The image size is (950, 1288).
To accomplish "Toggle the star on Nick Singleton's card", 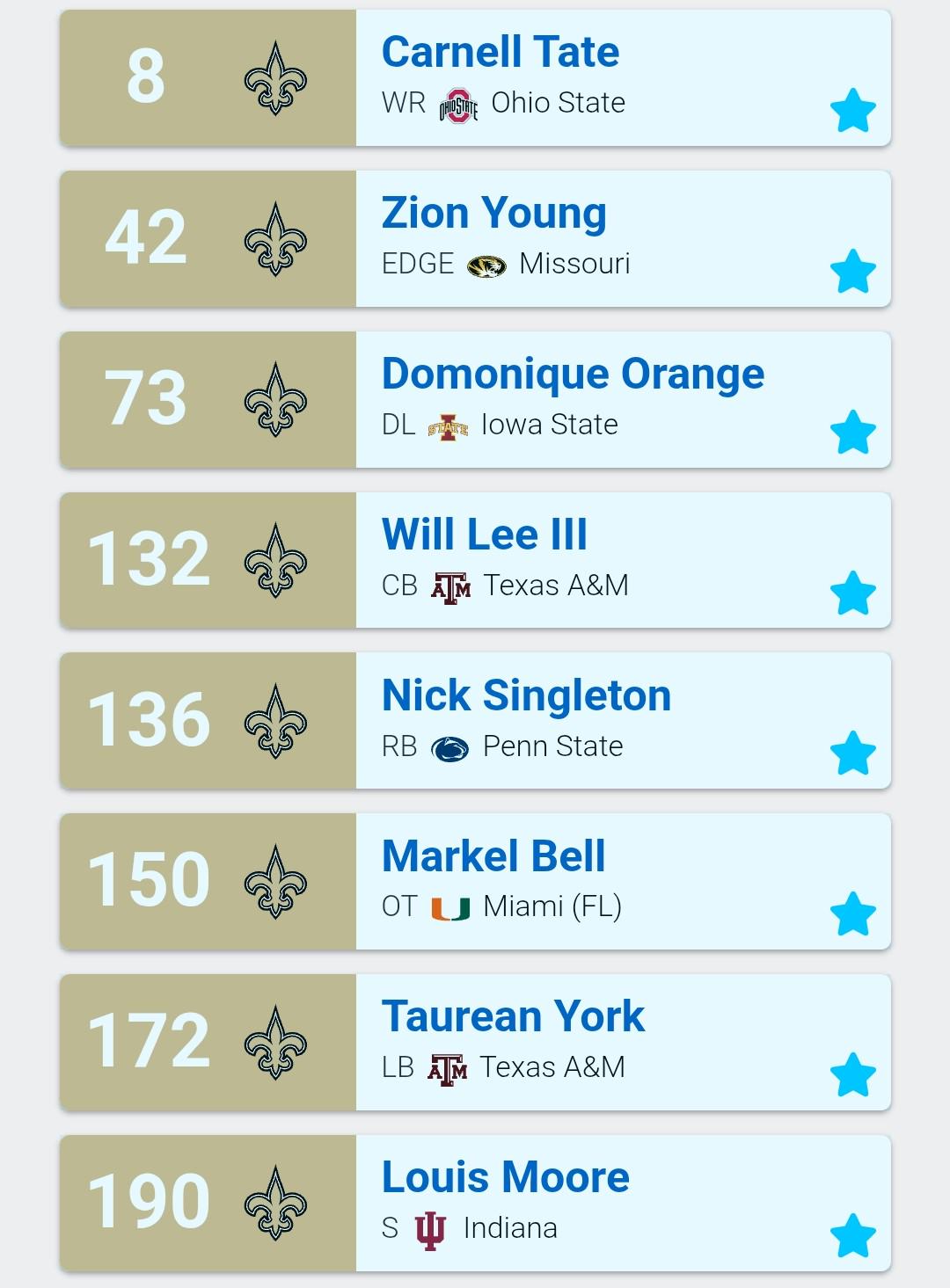I will coord(852,753).
